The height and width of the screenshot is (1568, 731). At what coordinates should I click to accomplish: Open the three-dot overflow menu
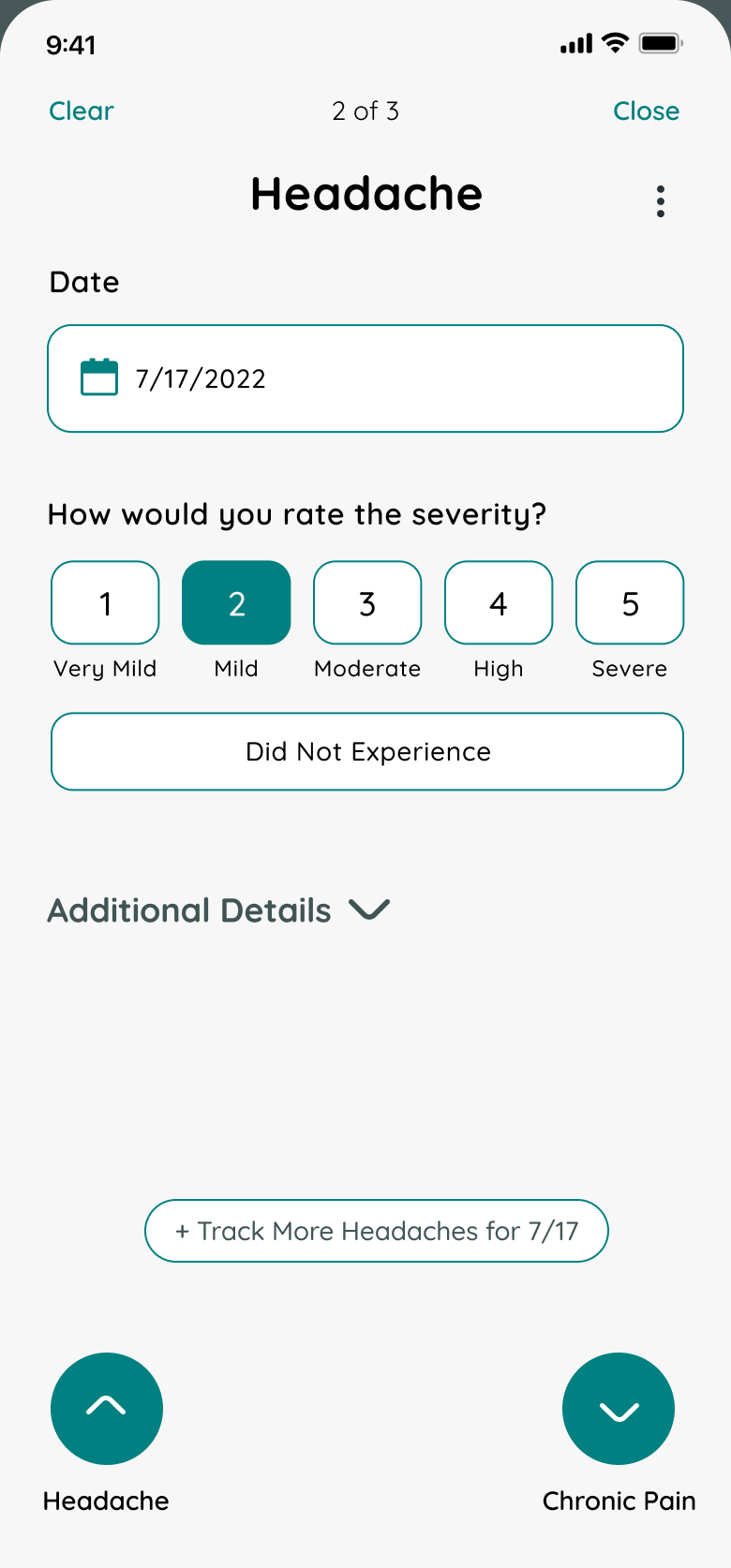(661, 201)
